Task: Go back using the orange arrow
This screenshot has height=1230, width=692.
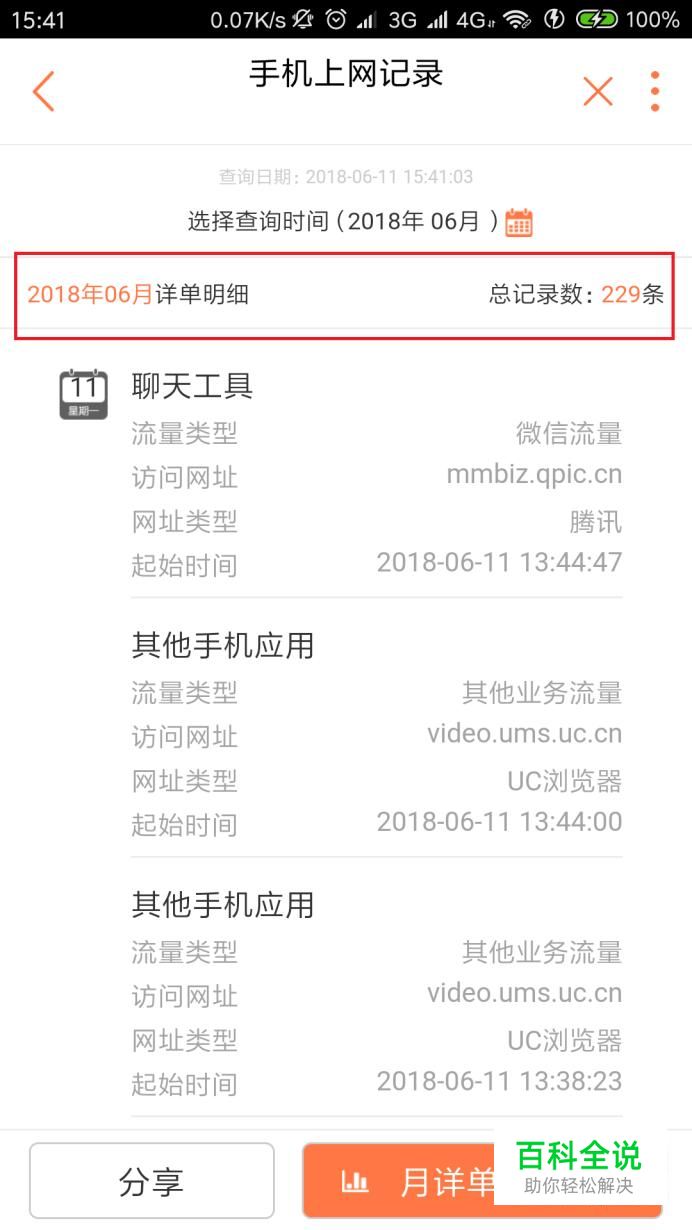Action: [43, 91]
